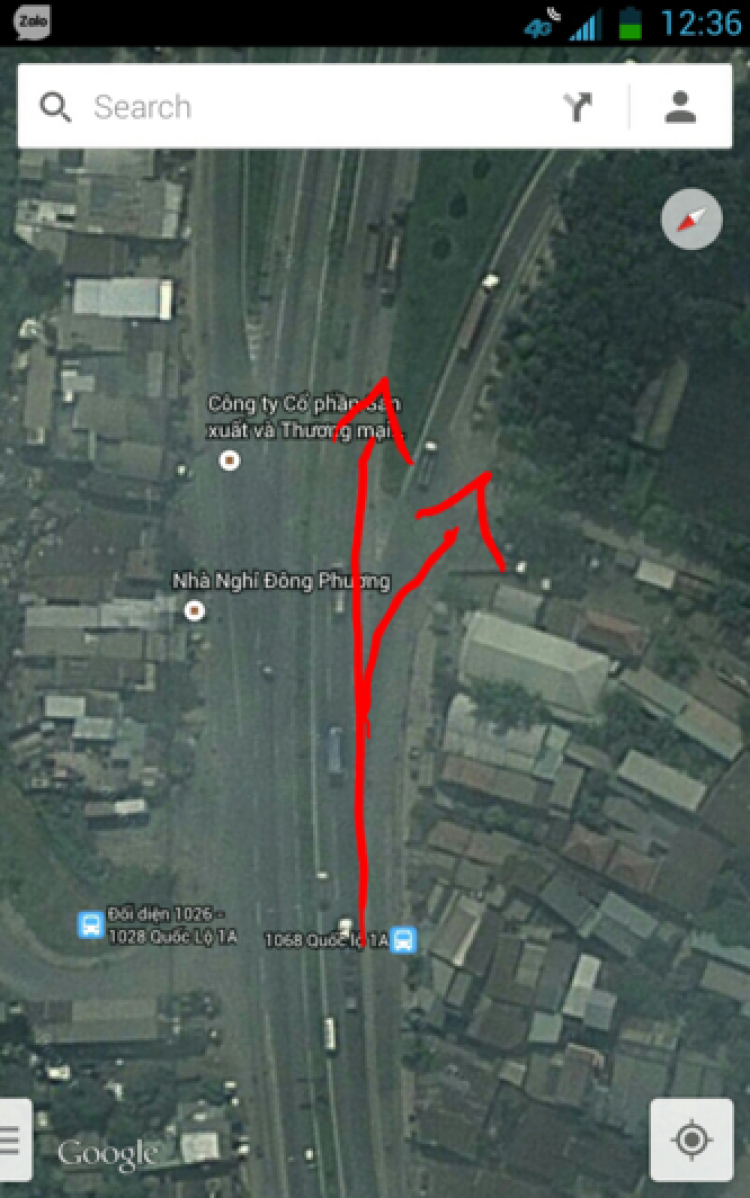Tap the compass to reset orientation

click(691, 220)
